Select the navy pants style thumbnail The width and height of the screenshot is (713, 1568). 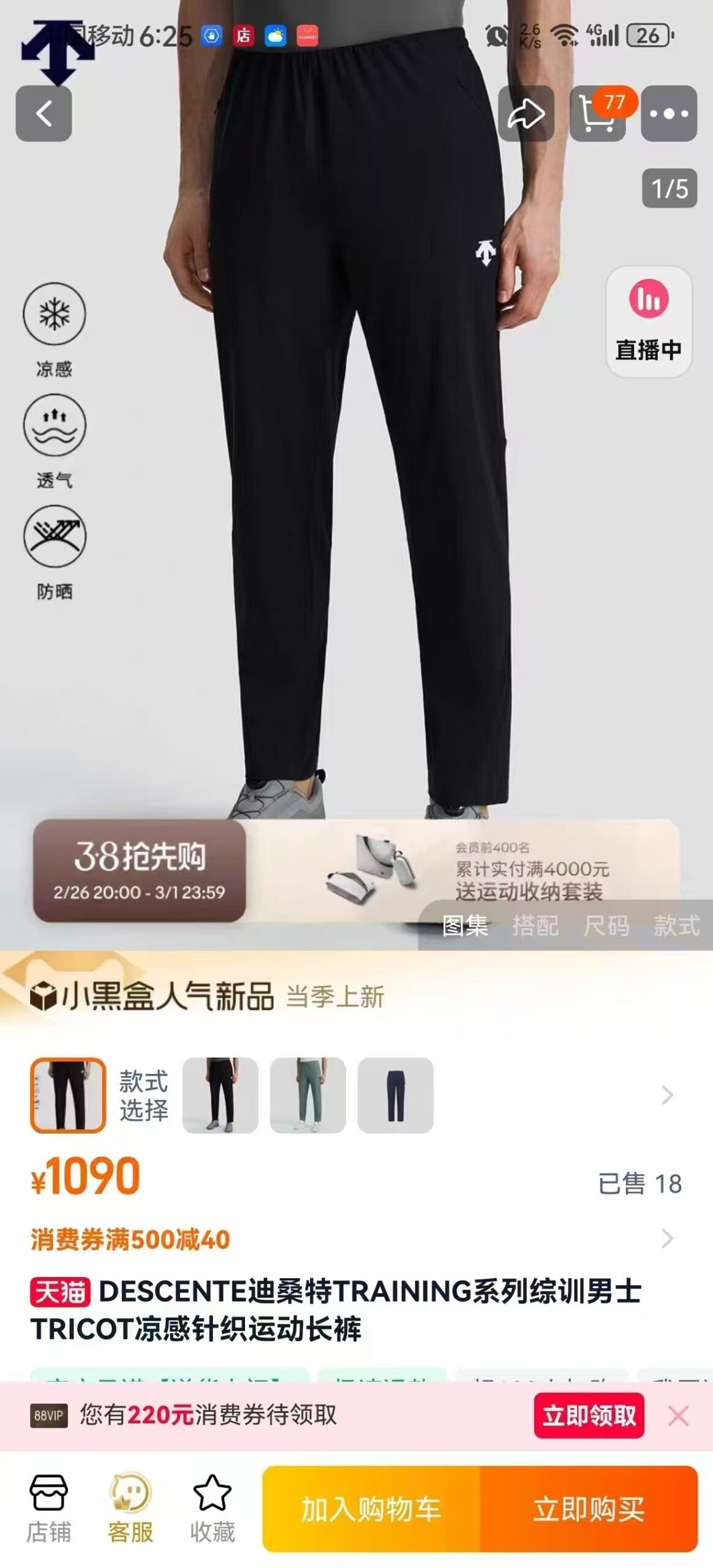point(395,1095)
